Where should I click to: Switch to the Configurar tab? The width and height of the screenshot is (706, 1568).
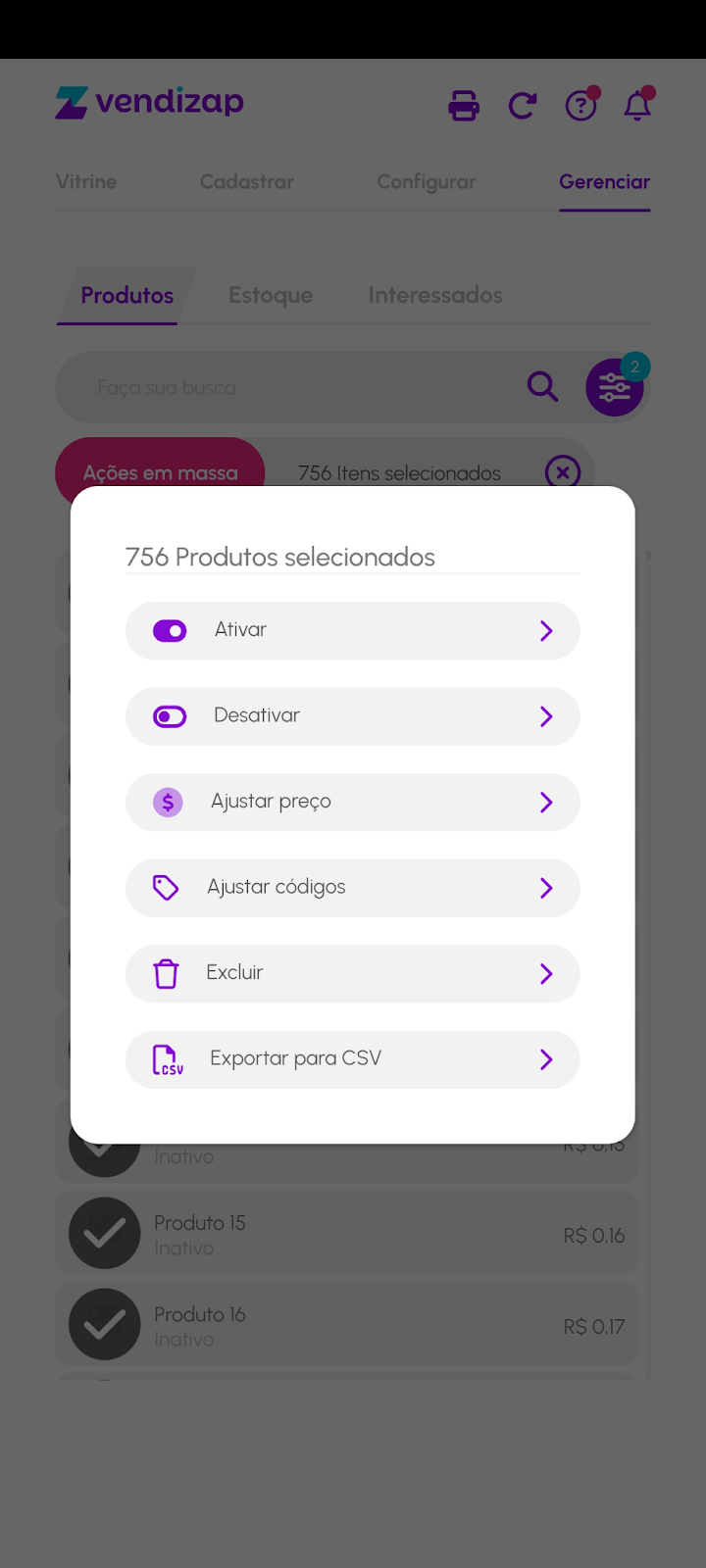tap(427, 182)
